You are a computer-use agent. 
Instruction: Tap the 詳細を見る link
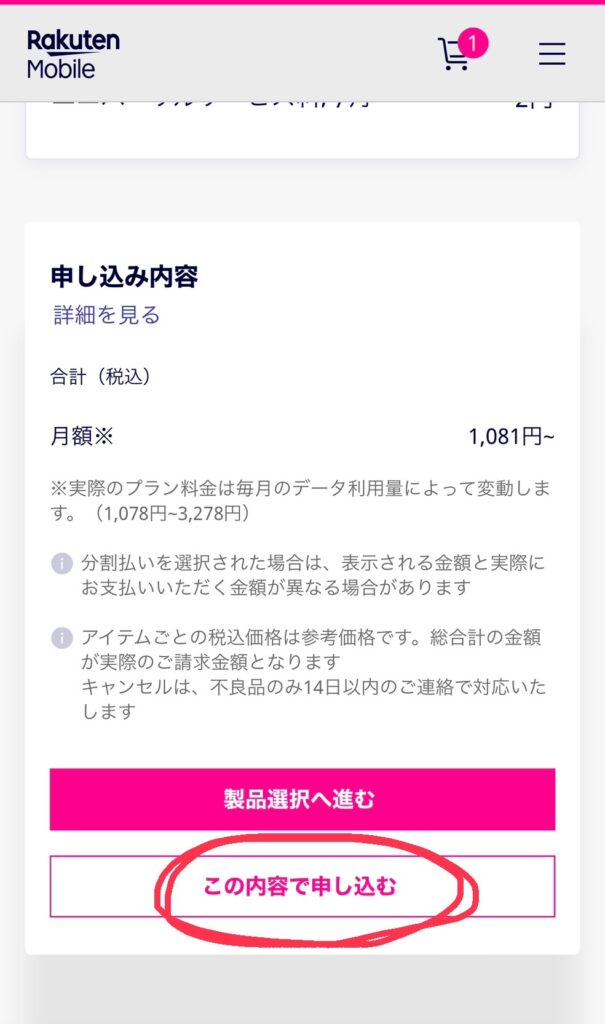106,315
